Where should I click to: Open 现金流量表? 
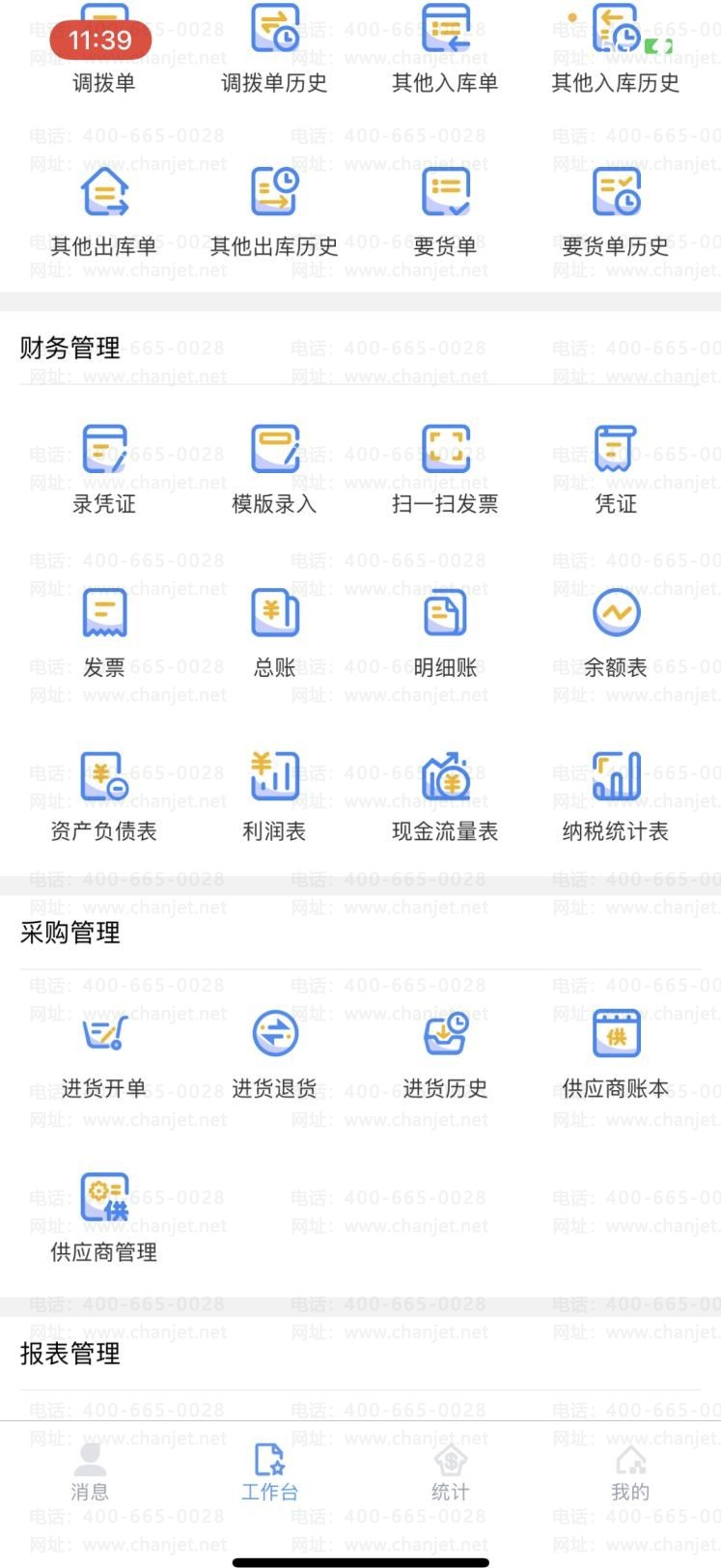click(445, 798)
